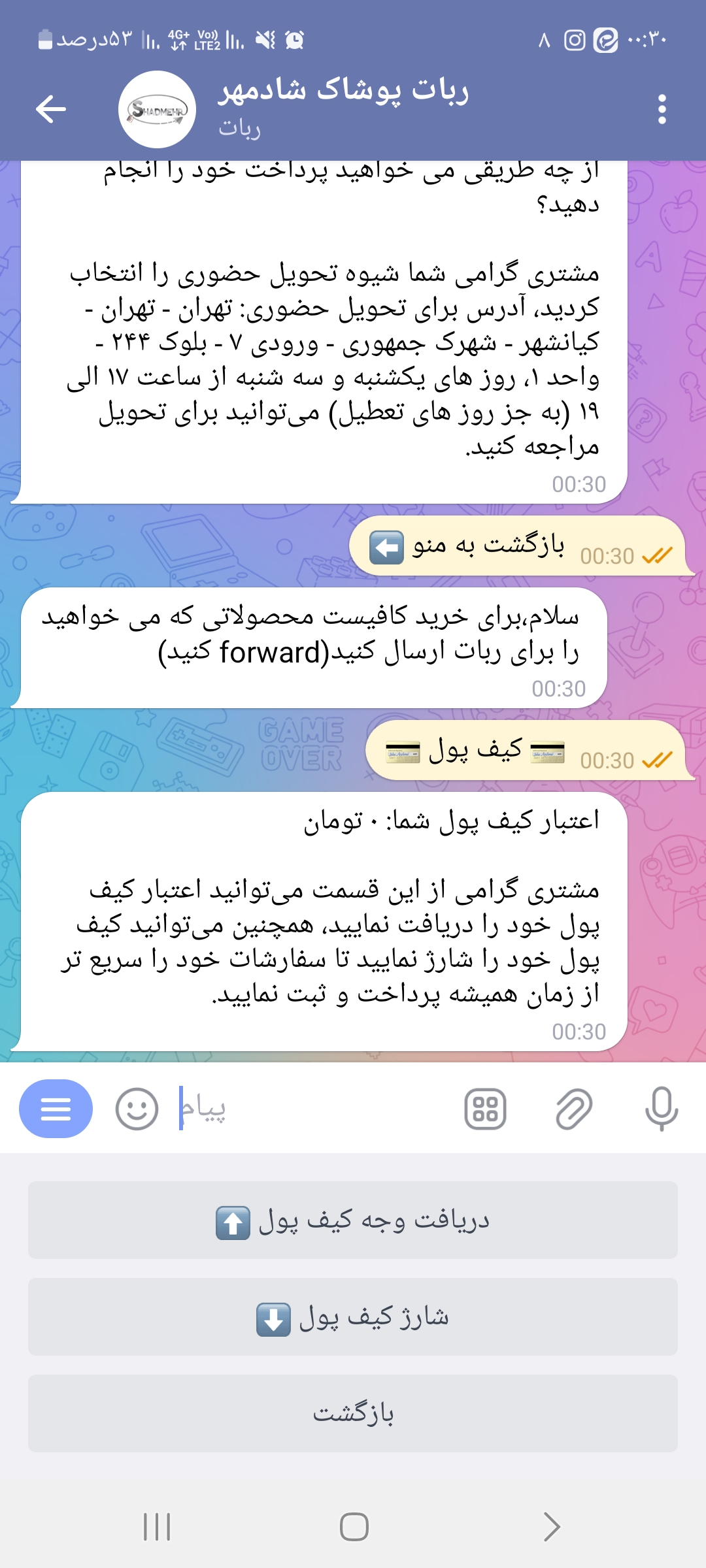Open the three-dot overflow menu

[x=662, y=109]
